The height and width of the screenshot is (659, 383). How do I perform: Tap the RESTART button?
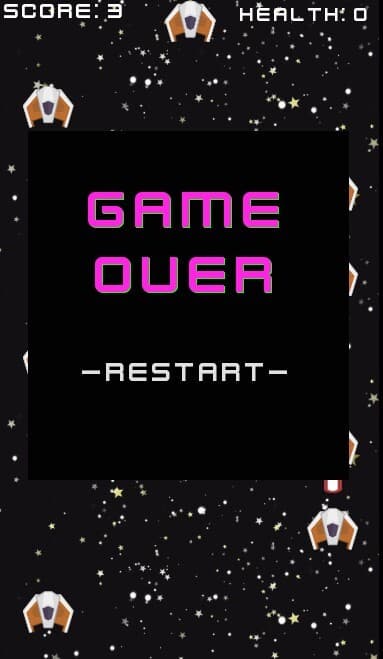[x=184, y=372]
